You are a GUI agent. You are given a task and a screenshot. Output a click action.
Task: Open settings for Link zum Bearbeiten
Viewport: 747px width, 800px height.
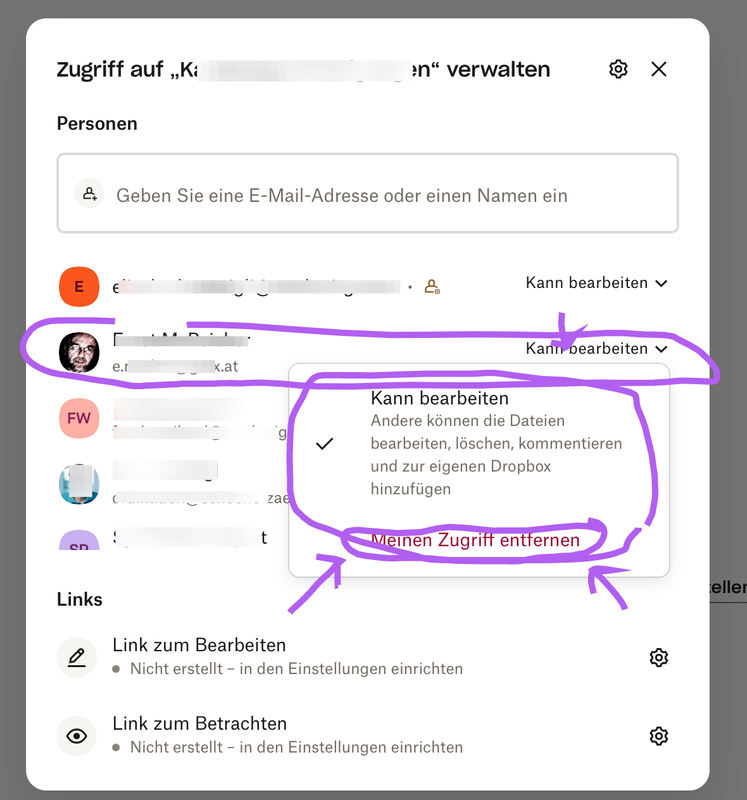658,657
